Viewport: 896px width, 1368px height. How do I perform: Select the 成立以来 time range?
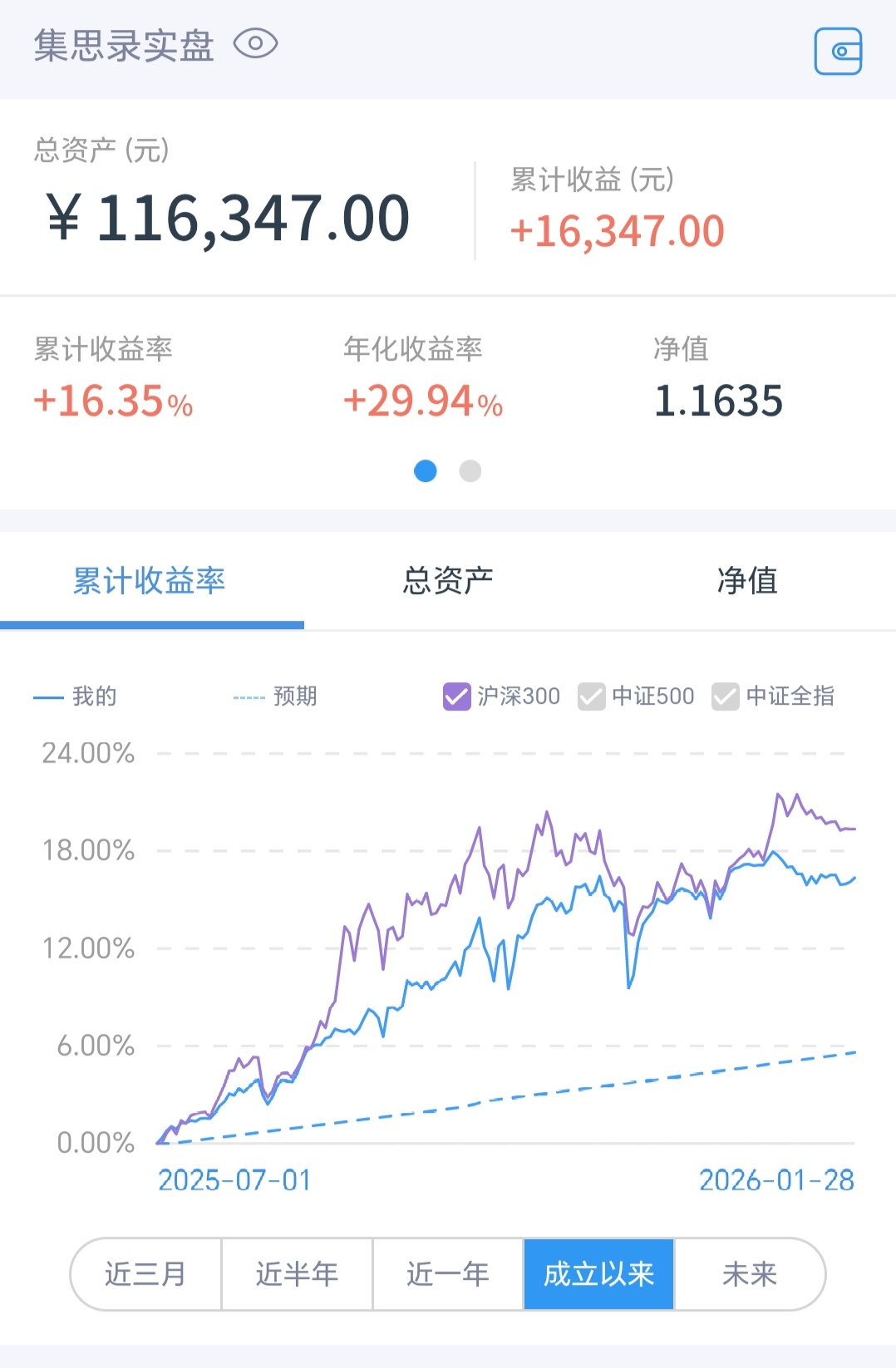598,1274
